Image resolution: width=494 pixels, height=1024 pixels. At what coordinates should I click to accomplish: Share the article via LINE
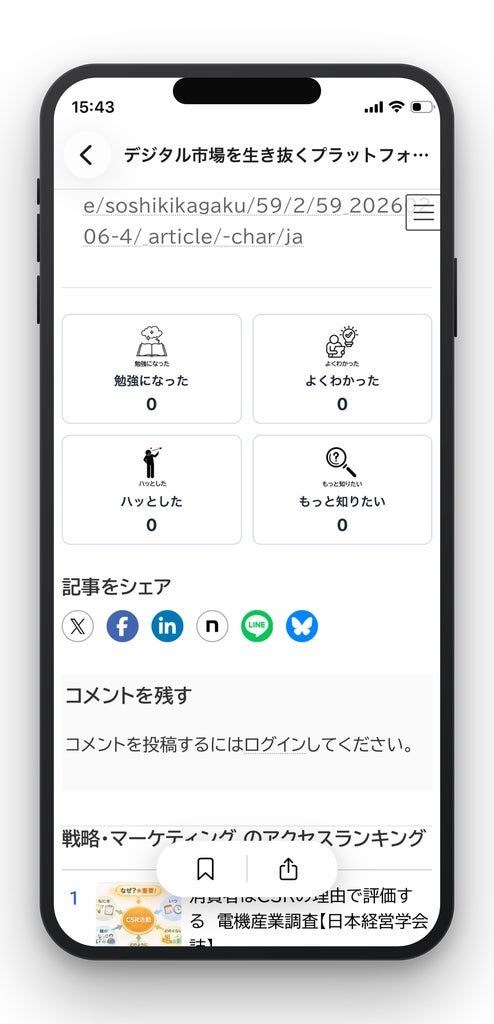257,626
